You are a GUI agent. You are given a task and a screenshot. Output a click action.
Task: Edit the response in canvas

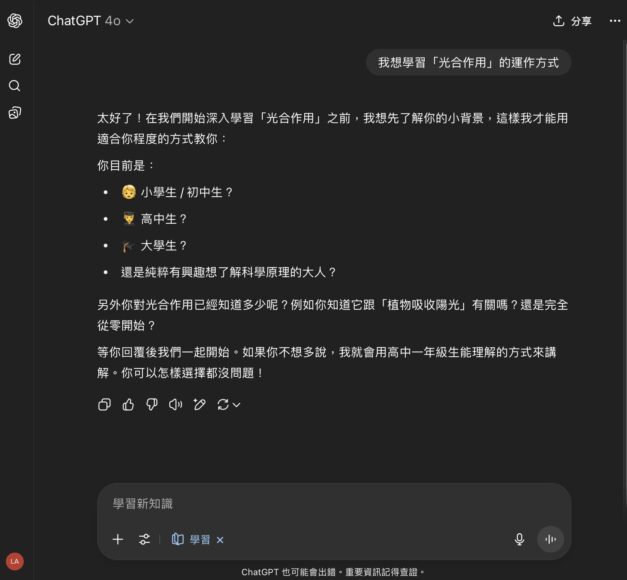pos(200,404)
